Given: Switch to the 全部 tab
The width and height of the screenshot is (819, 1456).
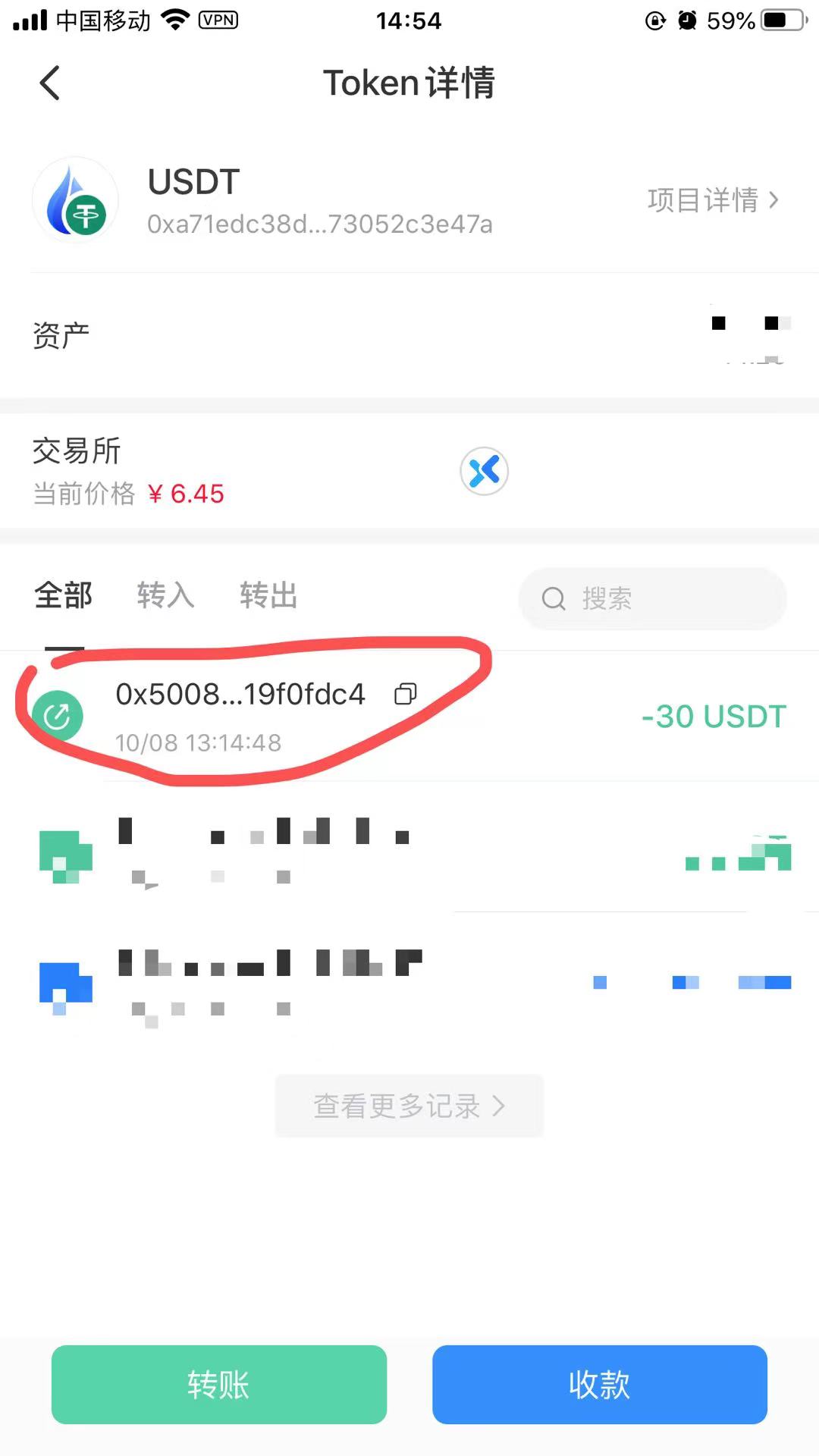Looking at the screenshot, I should pyautogui.click(x=64, y=595).
